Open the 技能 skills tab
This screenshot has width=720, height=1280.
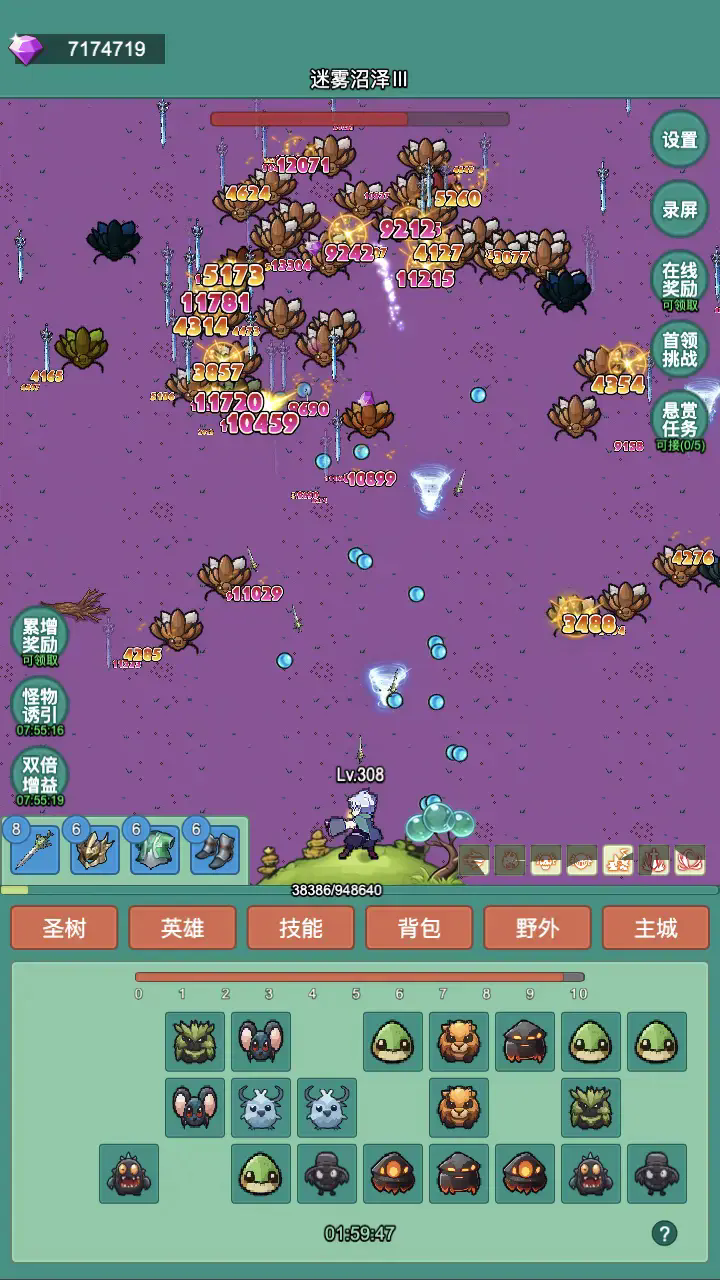(300, 928)
